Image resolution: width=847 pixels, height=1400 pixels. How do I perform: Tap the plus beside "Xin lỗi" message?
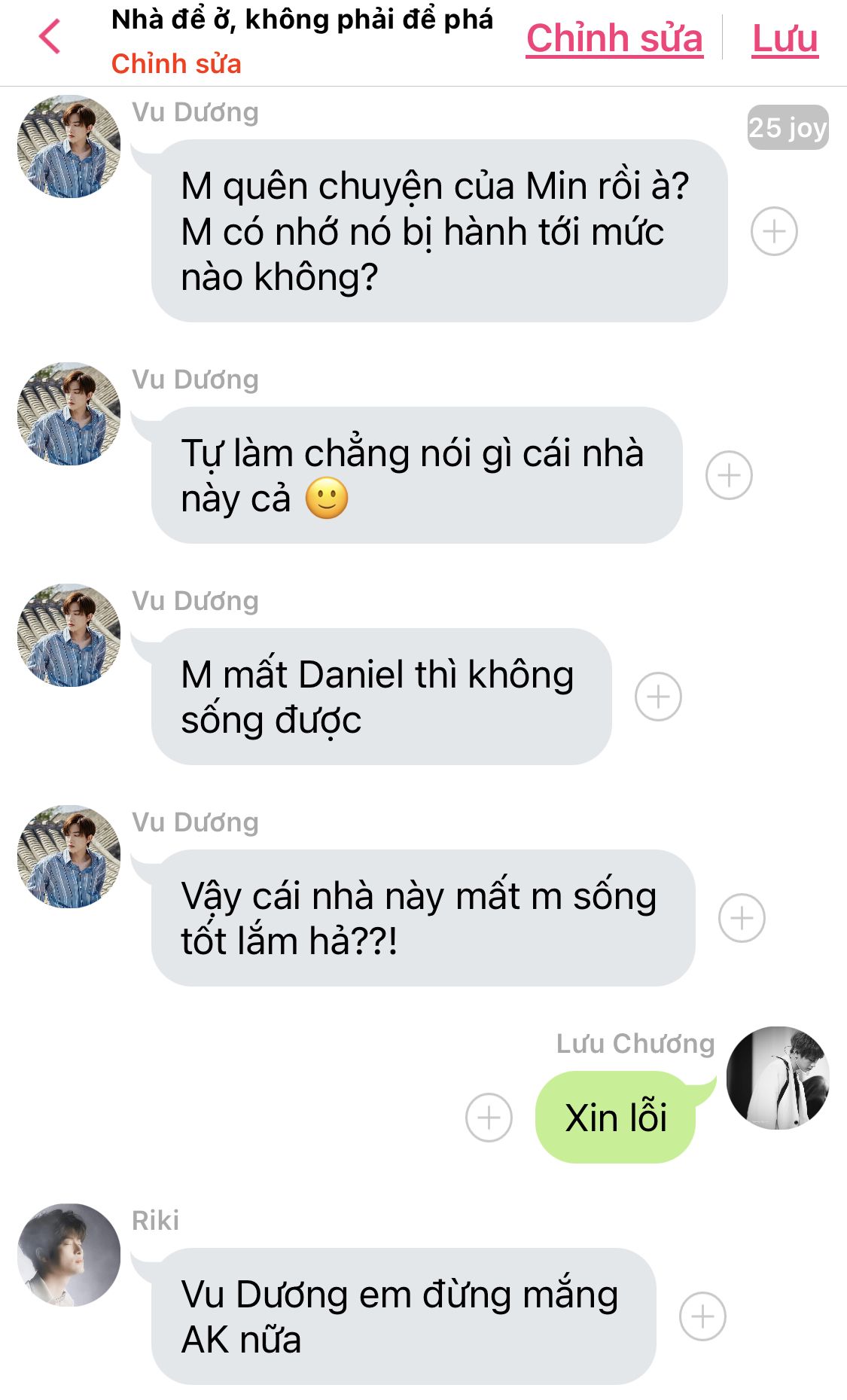coord(489,1118)
